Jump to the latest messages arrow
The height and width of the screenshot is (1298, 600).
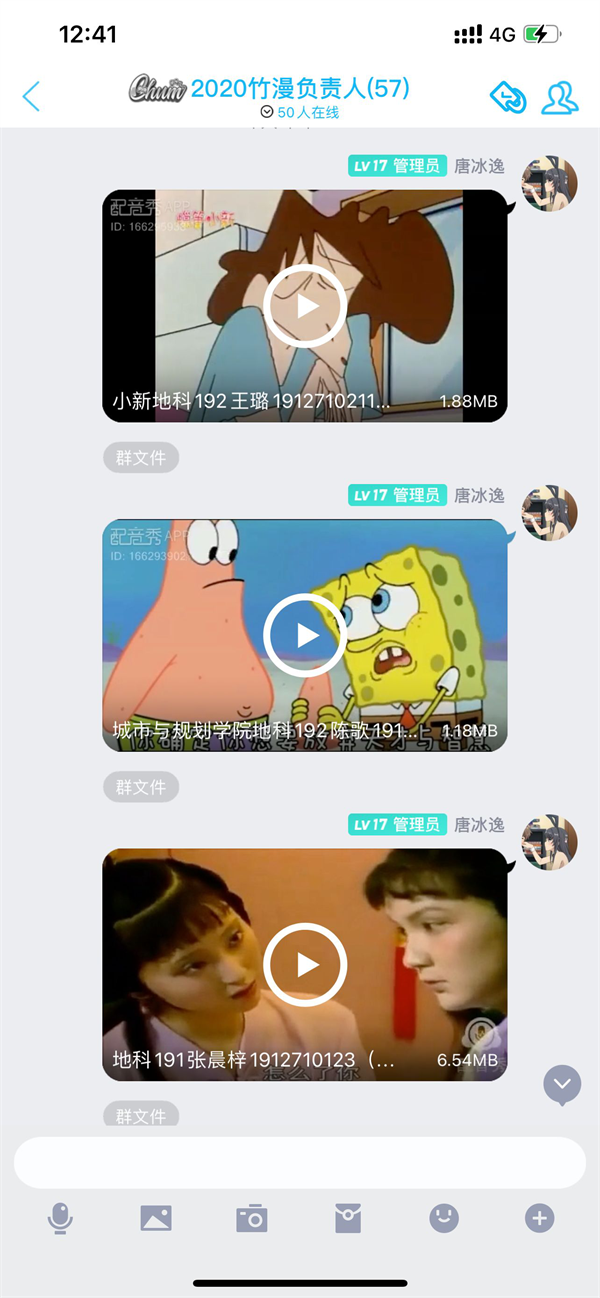pyautogui.click(x=562, y=1084)
